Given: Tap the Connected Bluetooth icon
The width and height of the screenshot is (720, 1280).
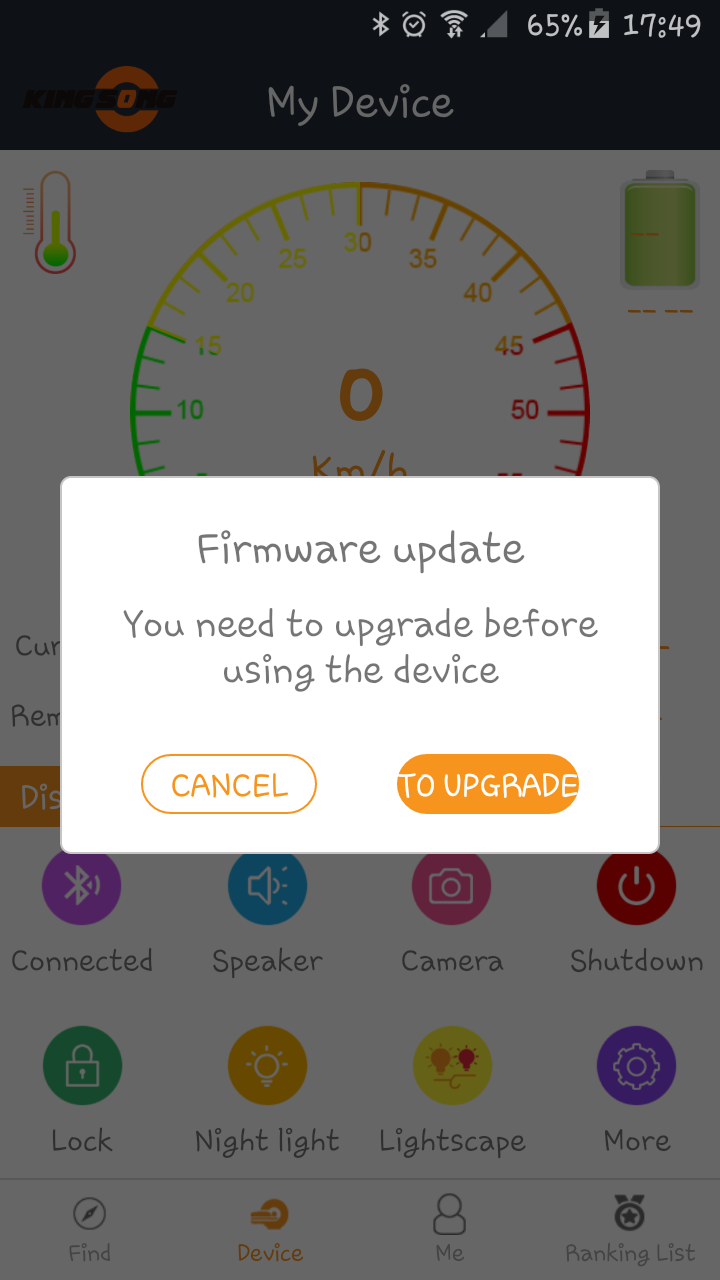Looking at the screenshot, I should (x=82, y=885).
